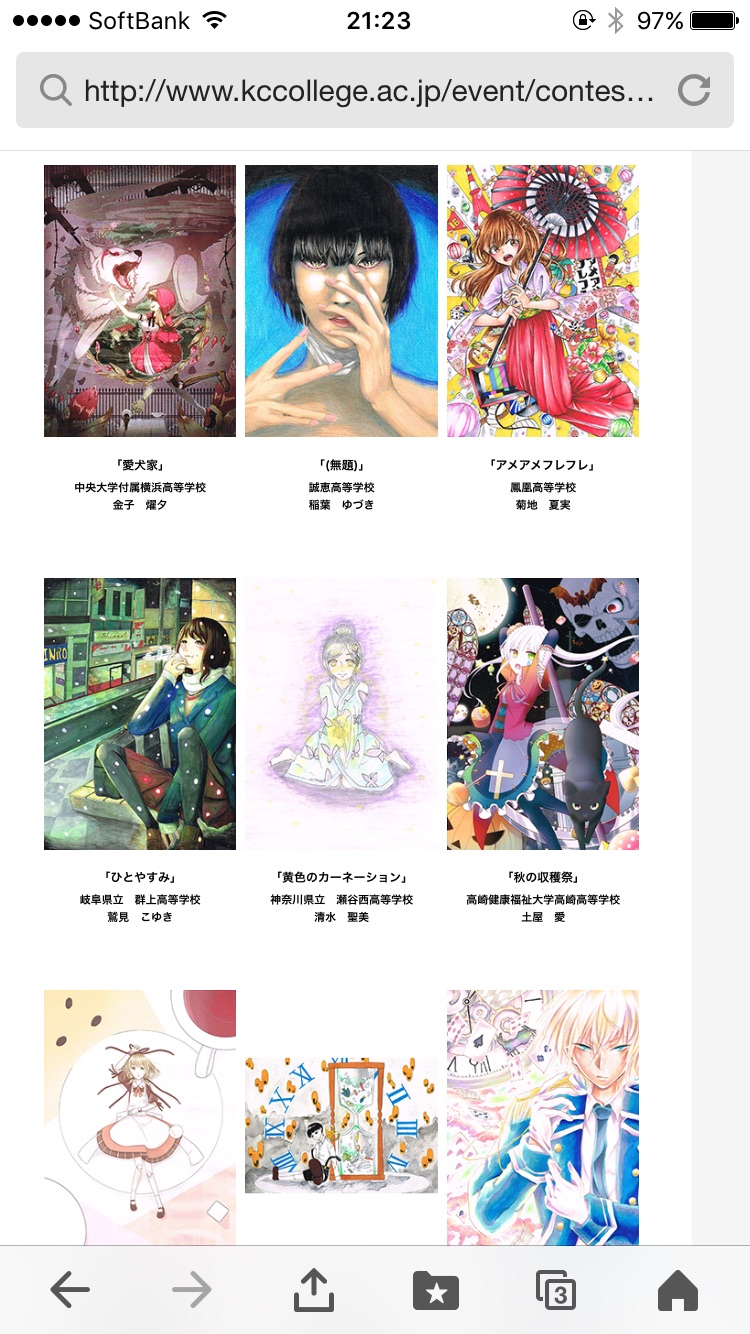Open the share sheet
The image size is (750, 1334).
[313, 1290]
